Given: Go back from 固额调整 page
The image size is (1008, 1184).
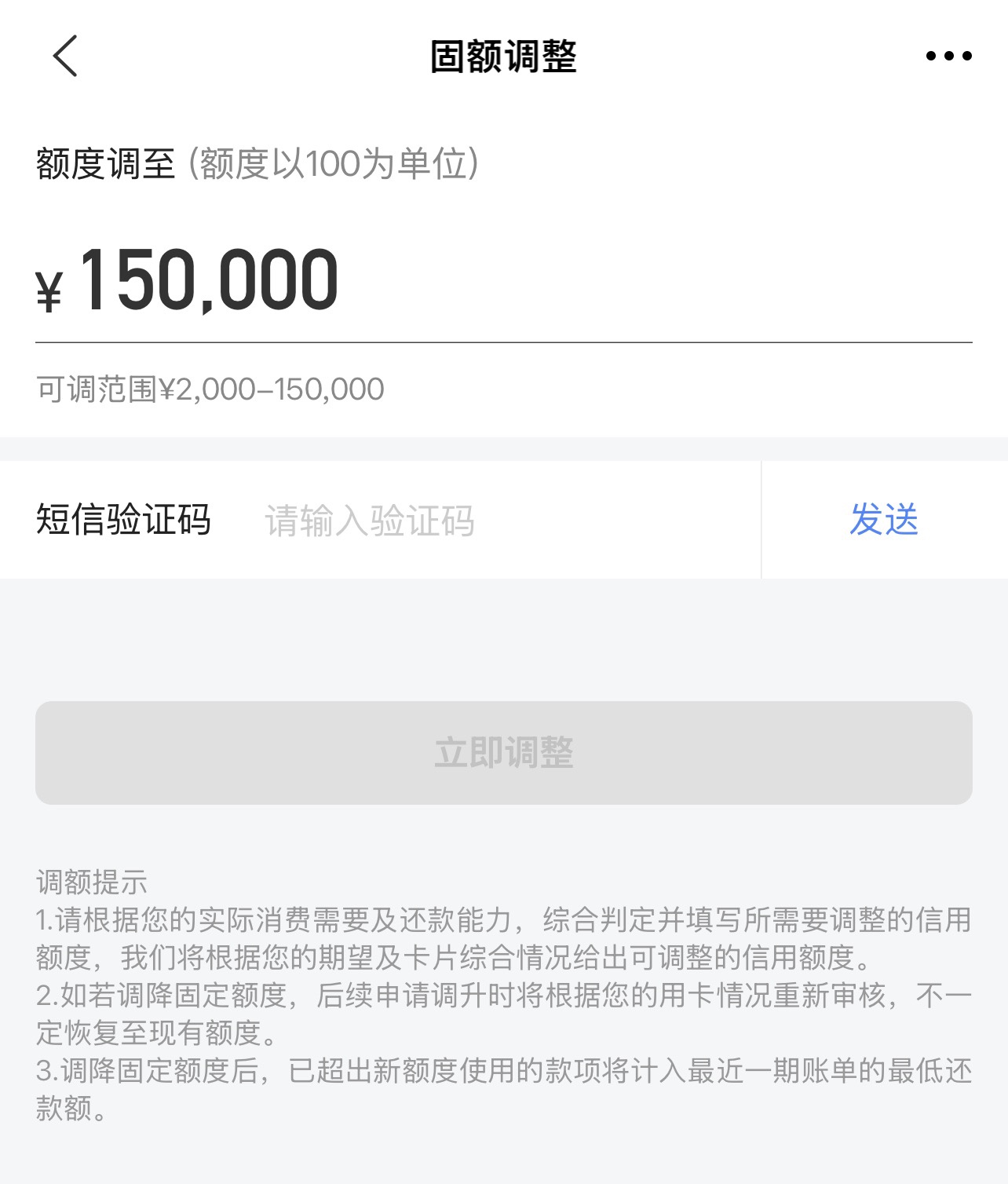Looking at the screenshot, I should [66, 57].
